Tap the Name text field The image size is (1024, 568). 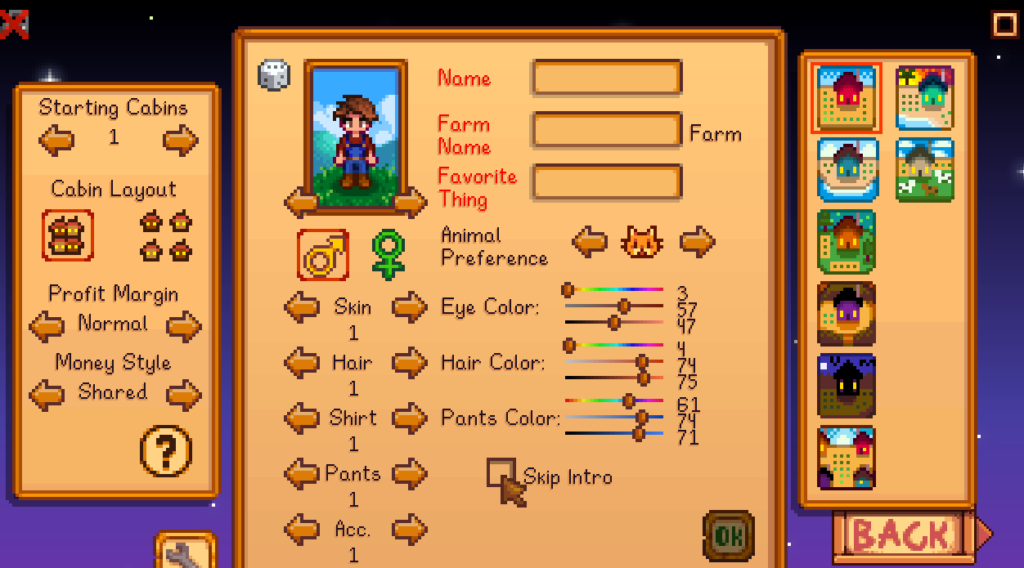coord(607,78)
